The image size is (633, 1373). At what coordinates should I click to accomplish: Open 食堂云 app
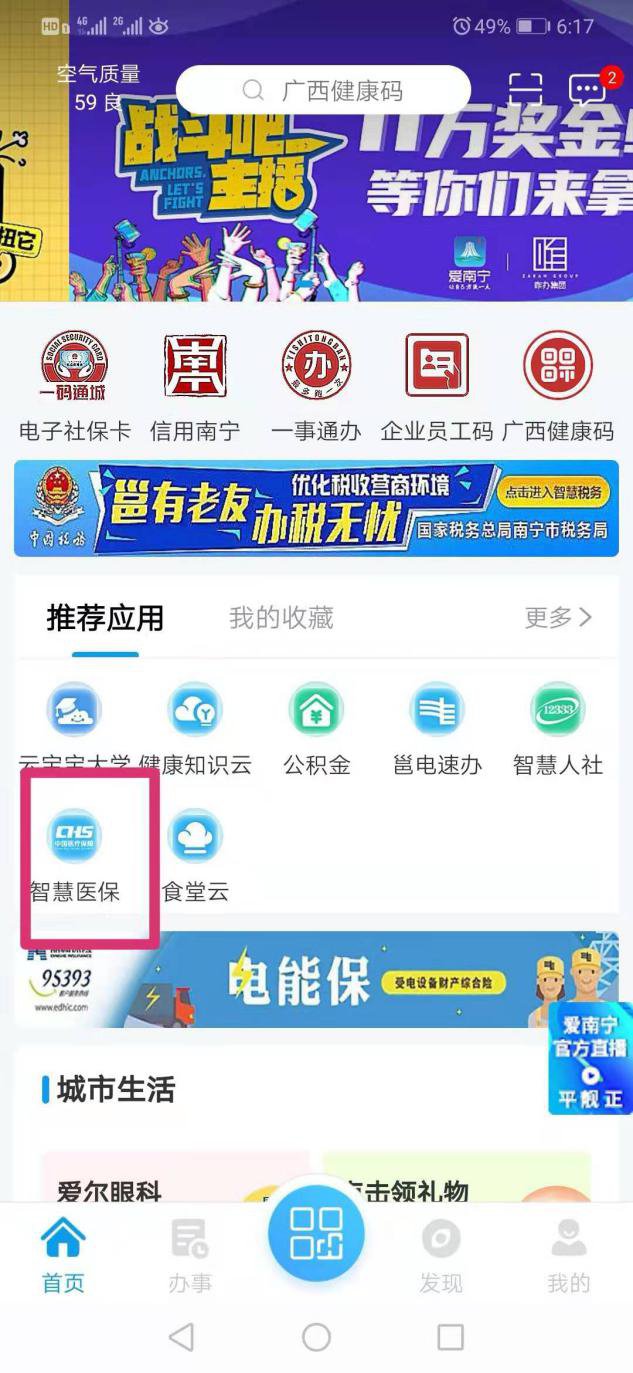point(195,855)
